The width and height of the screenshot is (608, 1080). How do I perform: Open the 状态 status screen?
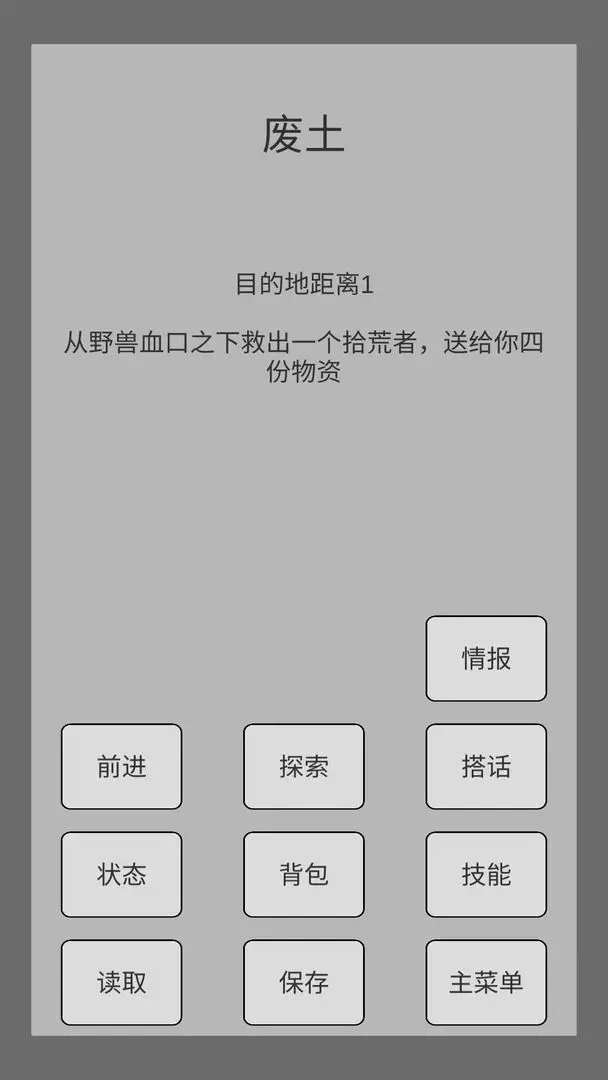click(121, 874)
